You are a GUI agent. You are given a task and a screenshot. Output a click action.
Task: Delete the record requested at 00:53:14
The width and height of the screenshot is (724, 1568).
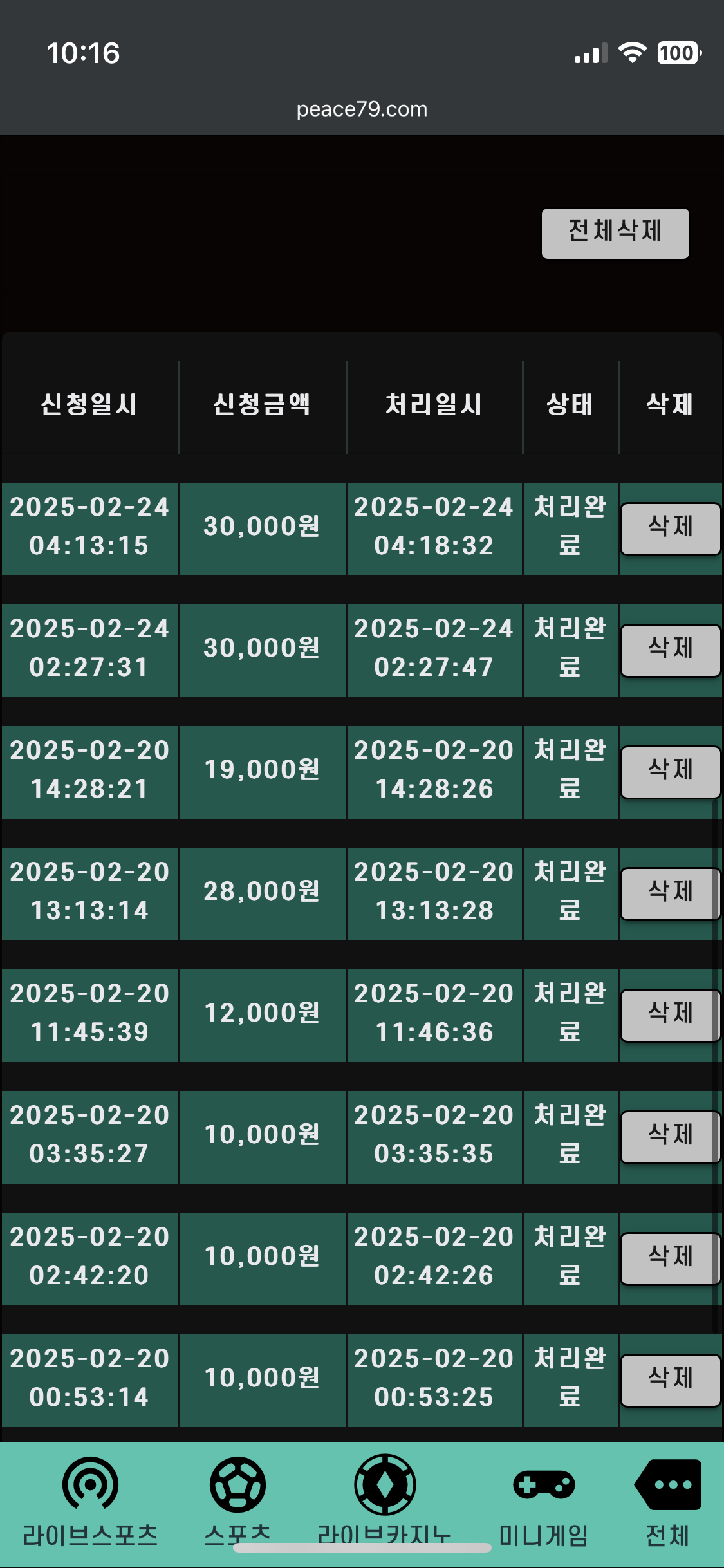coord(671,1380)
